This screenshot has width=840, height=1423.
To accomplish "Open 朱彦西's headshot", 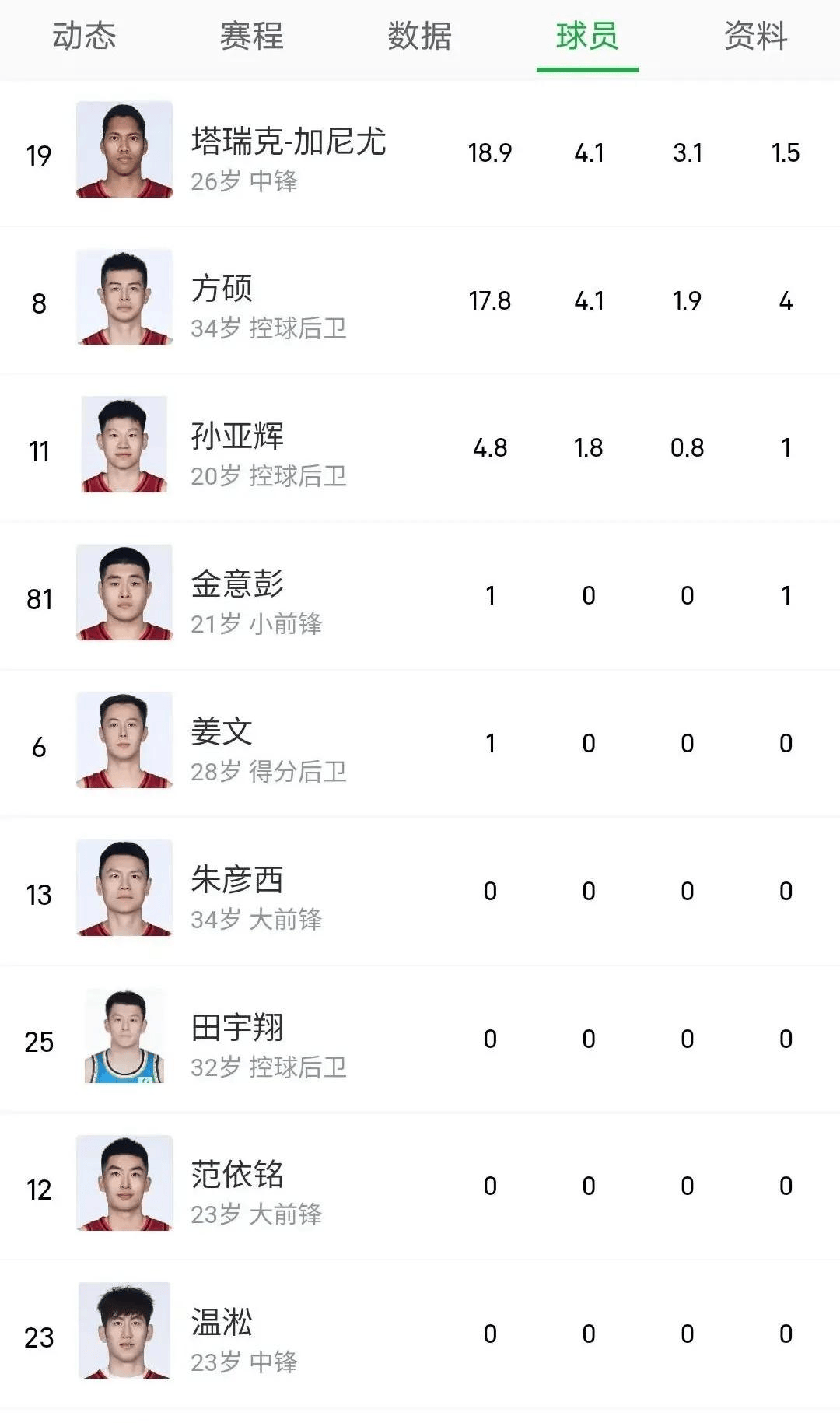I will tap(123, 889).
